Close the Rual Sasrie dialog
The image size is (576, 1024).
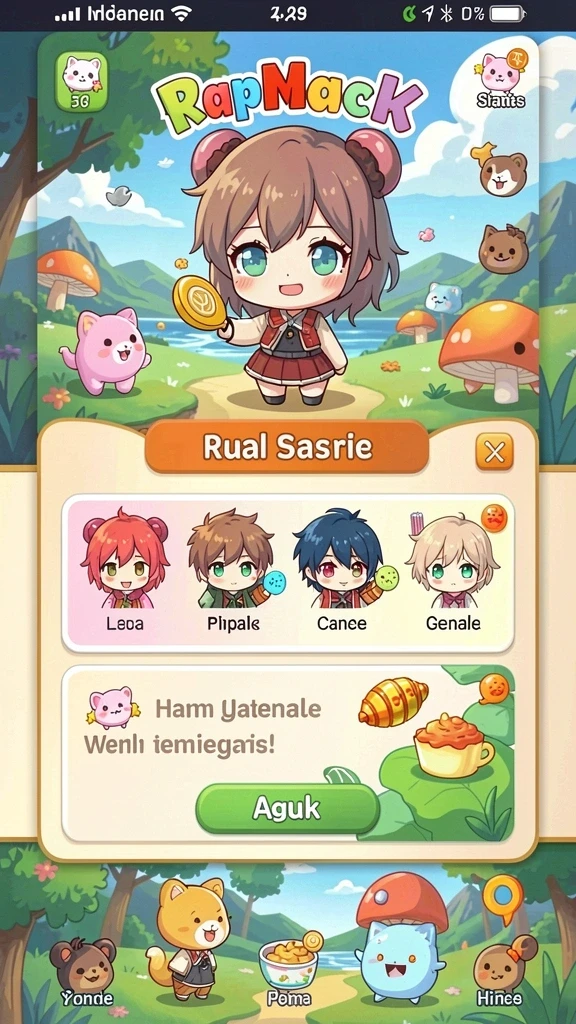(494, 452)
